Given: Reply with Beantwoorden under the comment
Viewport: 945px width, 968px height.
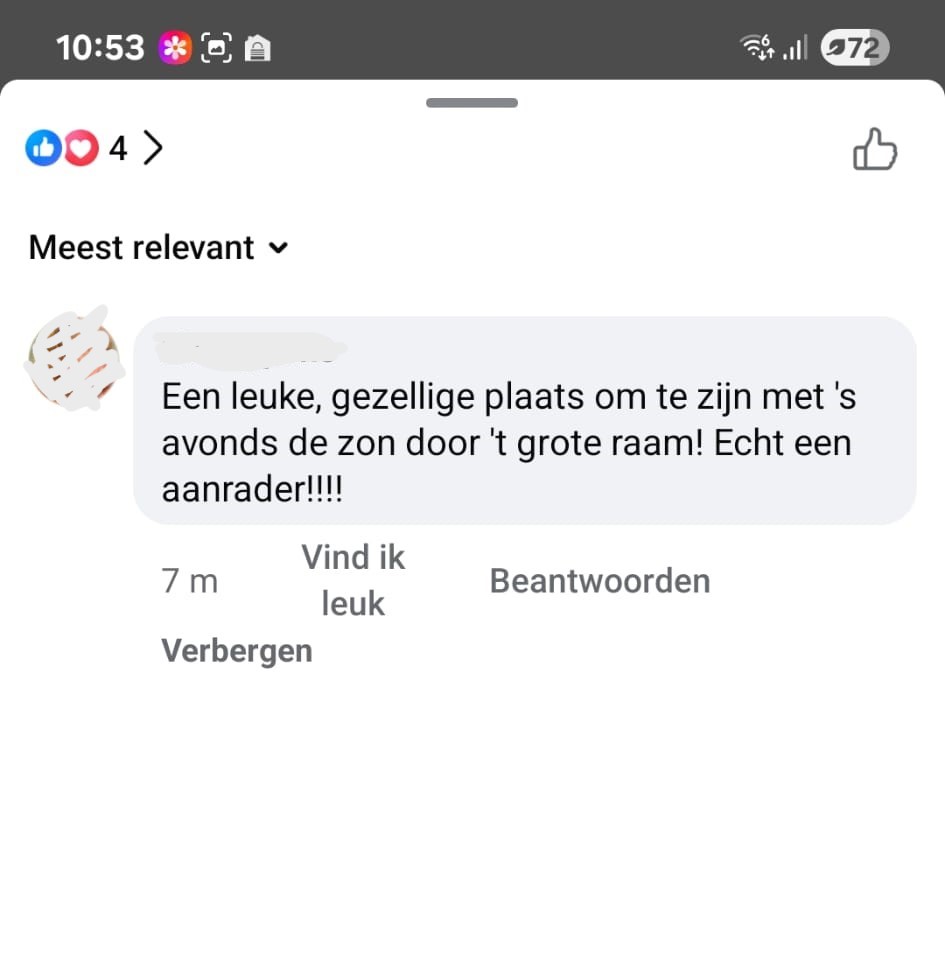Looking at the screenshot, I should click(599, 581).
